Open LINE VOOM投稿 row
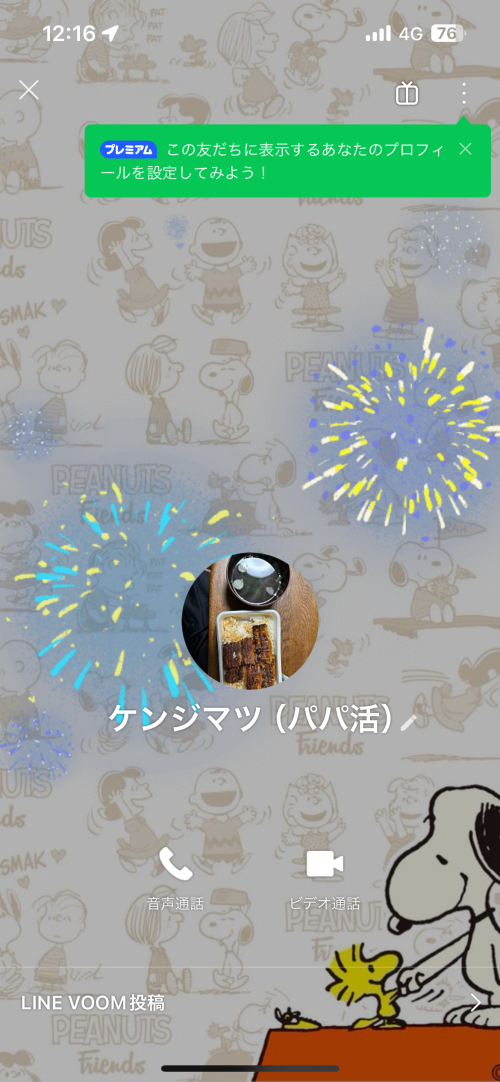 [250, 1003]
